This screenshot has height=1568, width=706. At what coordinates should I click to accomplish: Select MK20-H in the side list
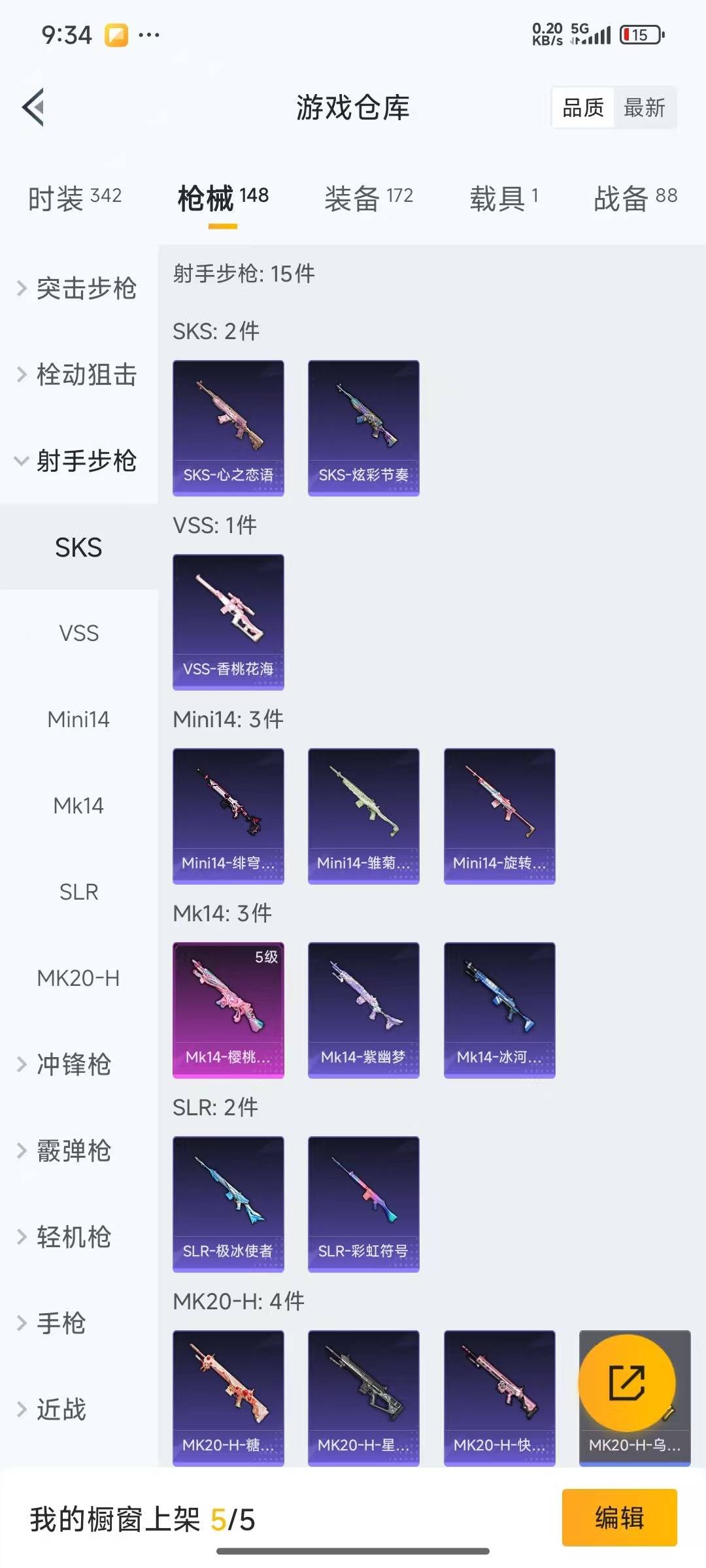coord(78,978)
